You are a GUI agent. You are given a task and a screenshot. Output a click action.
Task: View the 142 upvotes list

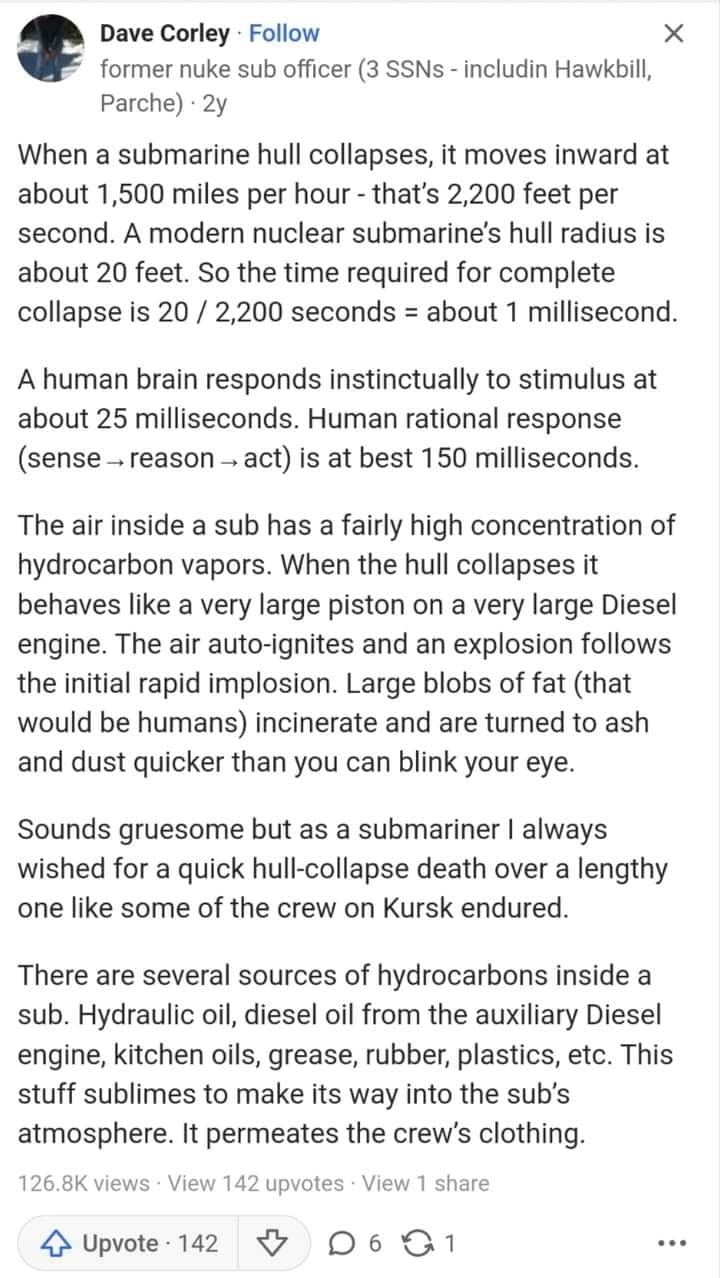click(x=256, y=1183)
